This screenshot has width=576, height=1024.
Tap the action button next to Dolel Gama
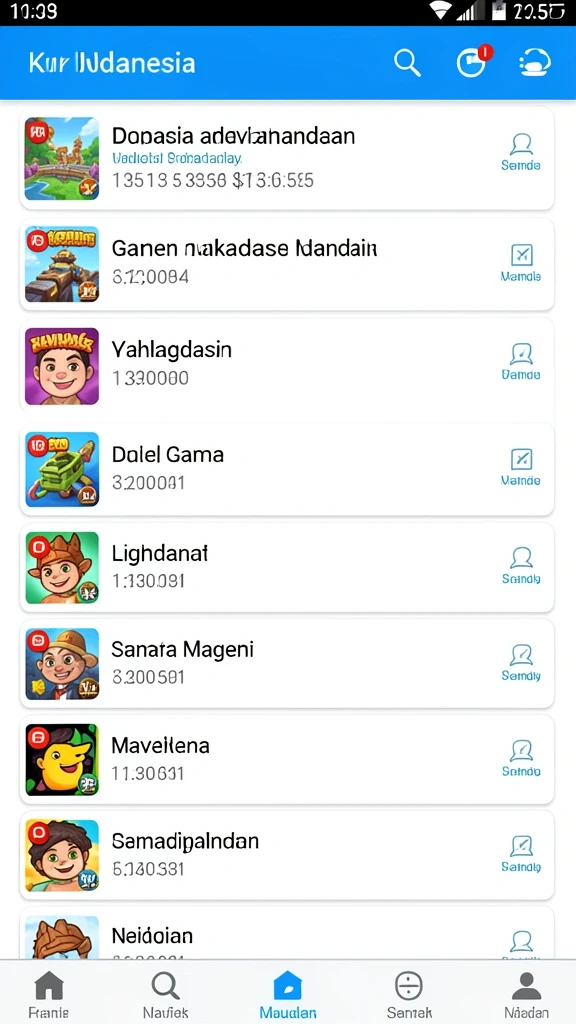pyautogui.click(x=520, y=467)
